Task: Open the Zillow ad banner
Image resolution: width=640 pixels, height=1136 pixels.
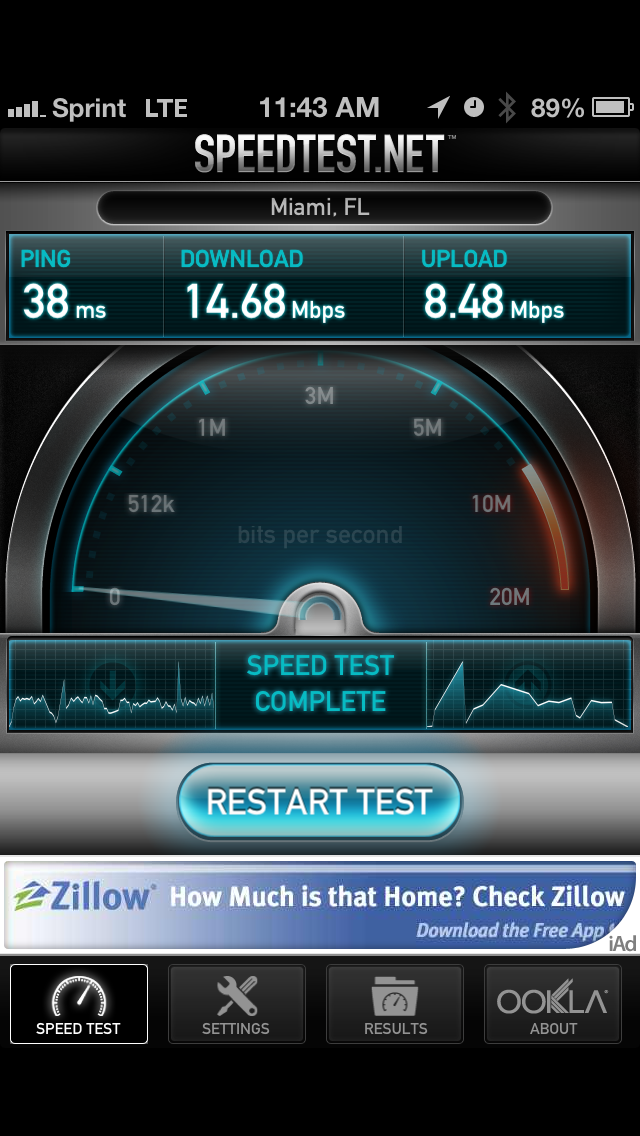Action: click(x=320, y=905)
